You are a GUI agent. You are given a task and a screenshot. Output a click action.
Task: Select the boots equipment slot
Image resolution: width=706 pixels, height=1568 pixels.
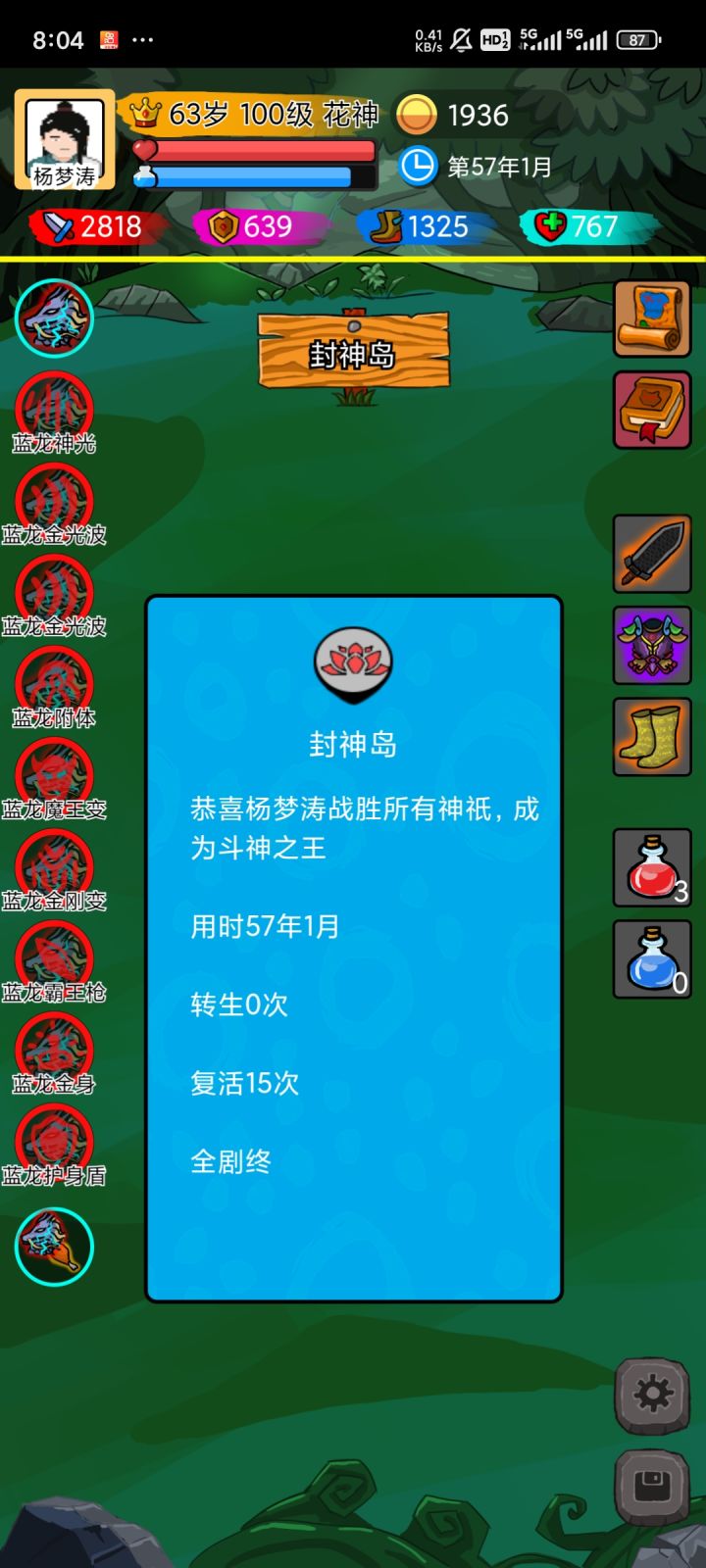(651, 737)
